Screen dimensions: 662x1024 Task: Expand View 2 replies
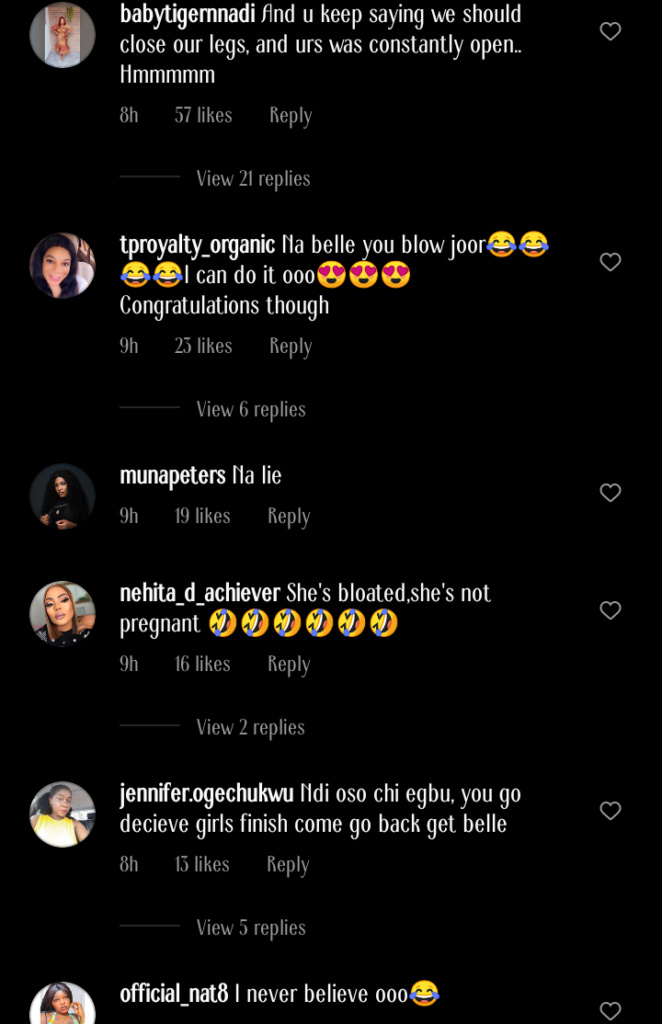tap(250, 728)
